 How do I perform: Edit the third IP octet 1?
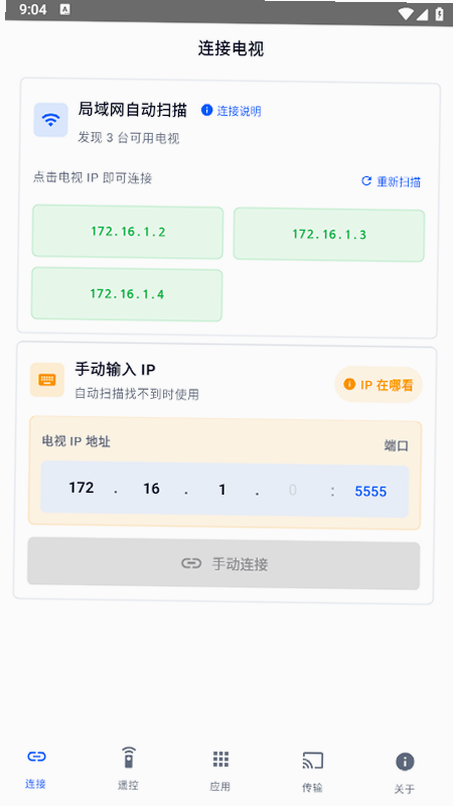coord(222,489)
